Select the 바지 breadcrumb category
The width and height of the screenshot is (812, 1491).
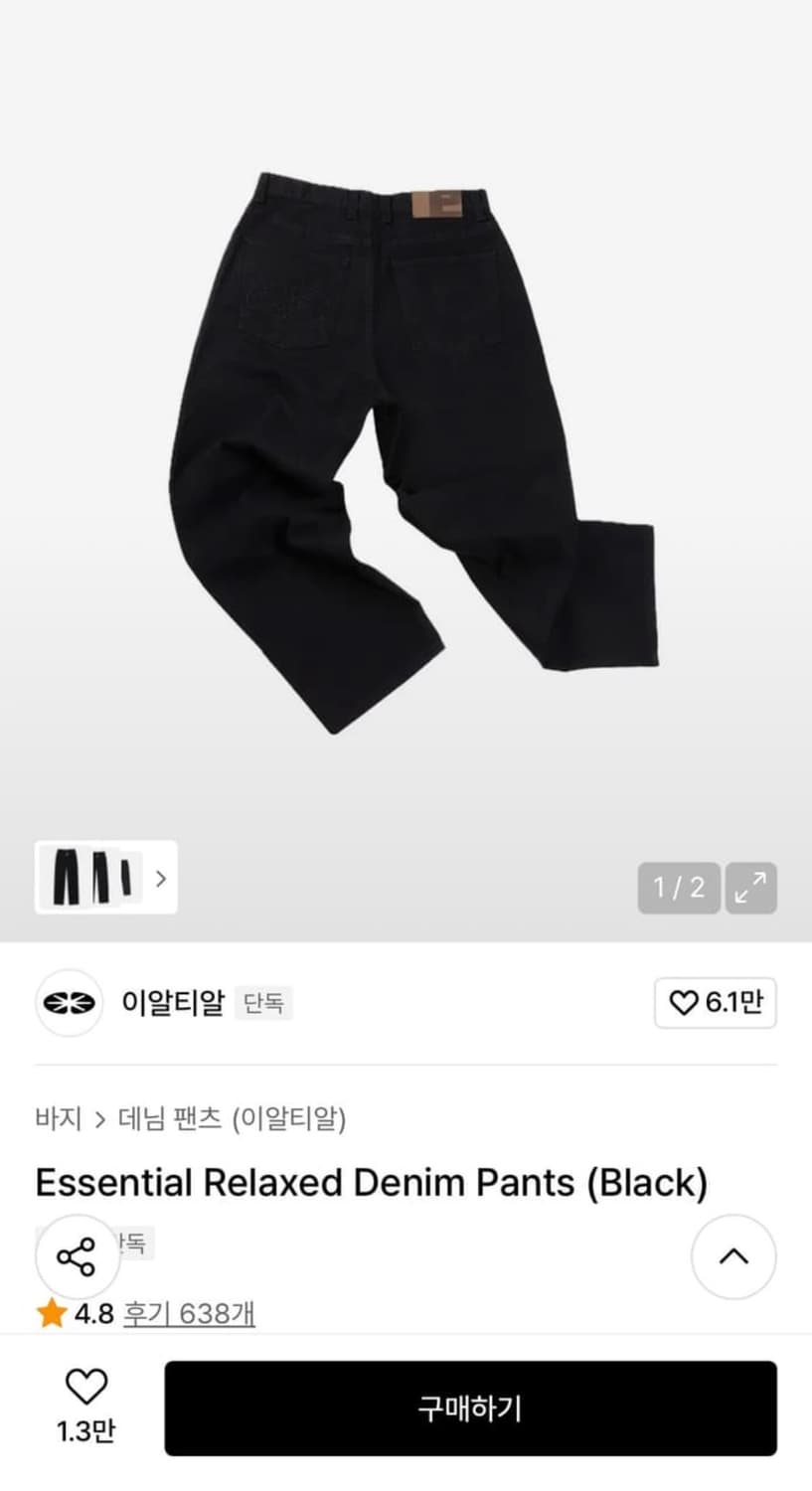(57, 1118)
